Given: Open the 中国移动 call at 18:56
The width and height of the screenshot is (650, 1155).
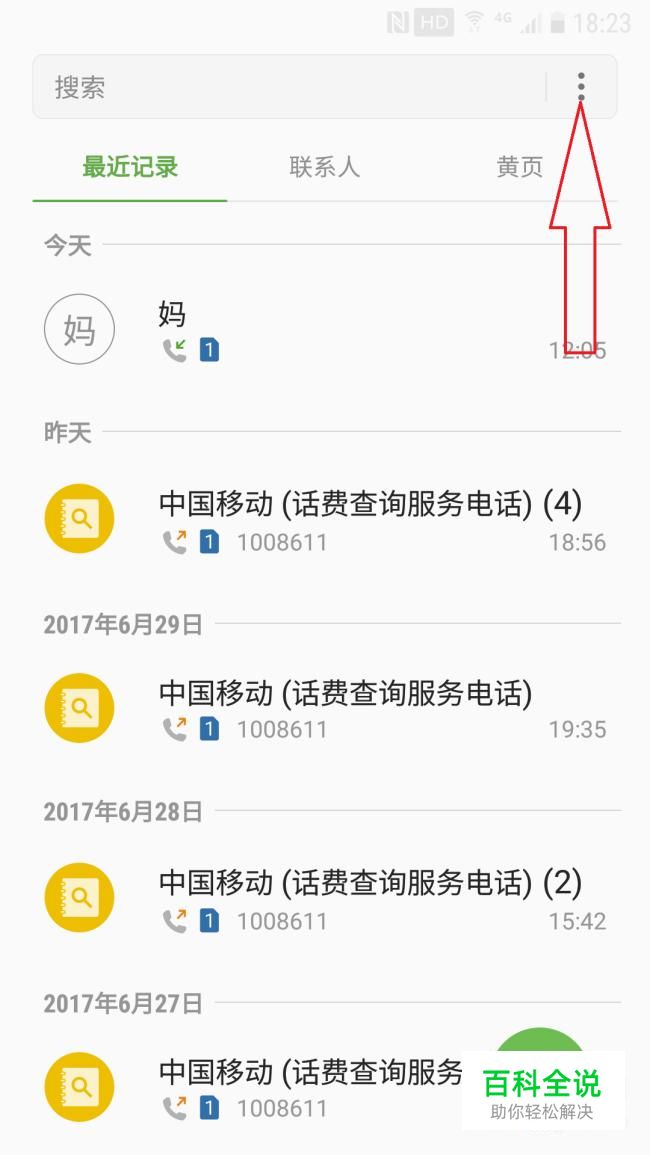Looking at the screenshot, I should [x=370, y=520].
